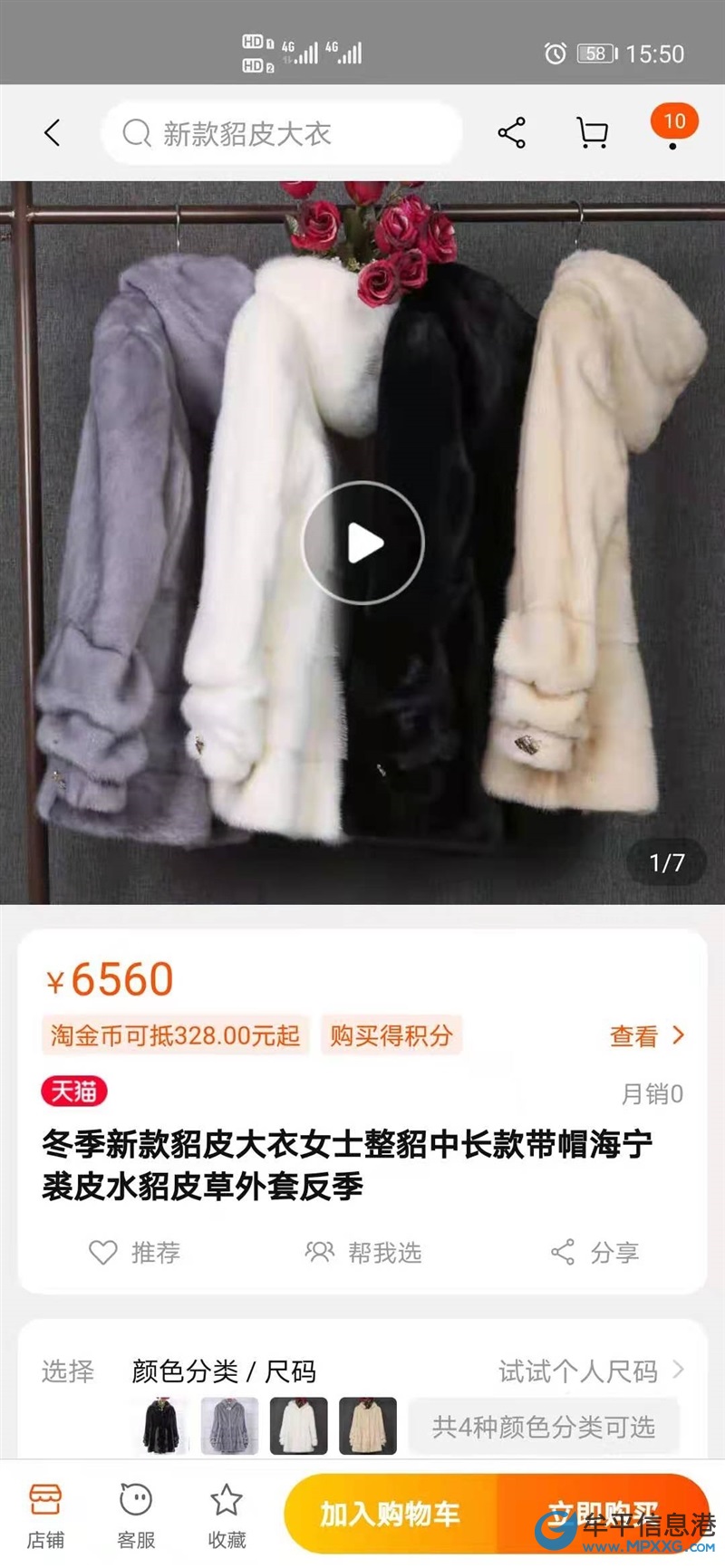Open the more menu with badge 10

(x=673, y=129)
